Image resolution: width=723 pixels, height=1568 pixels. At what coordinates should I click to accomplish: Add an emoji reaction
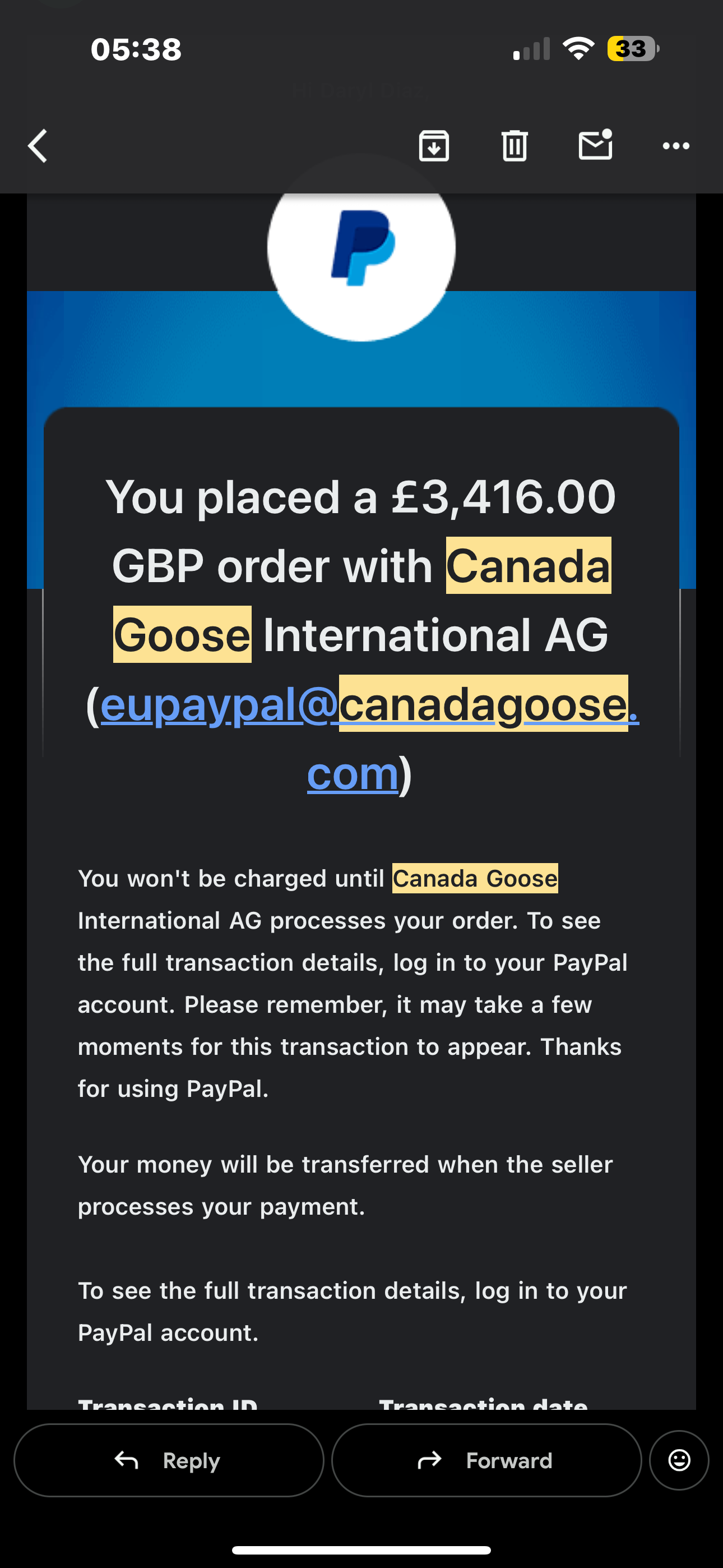click(x=679, y=1460)
